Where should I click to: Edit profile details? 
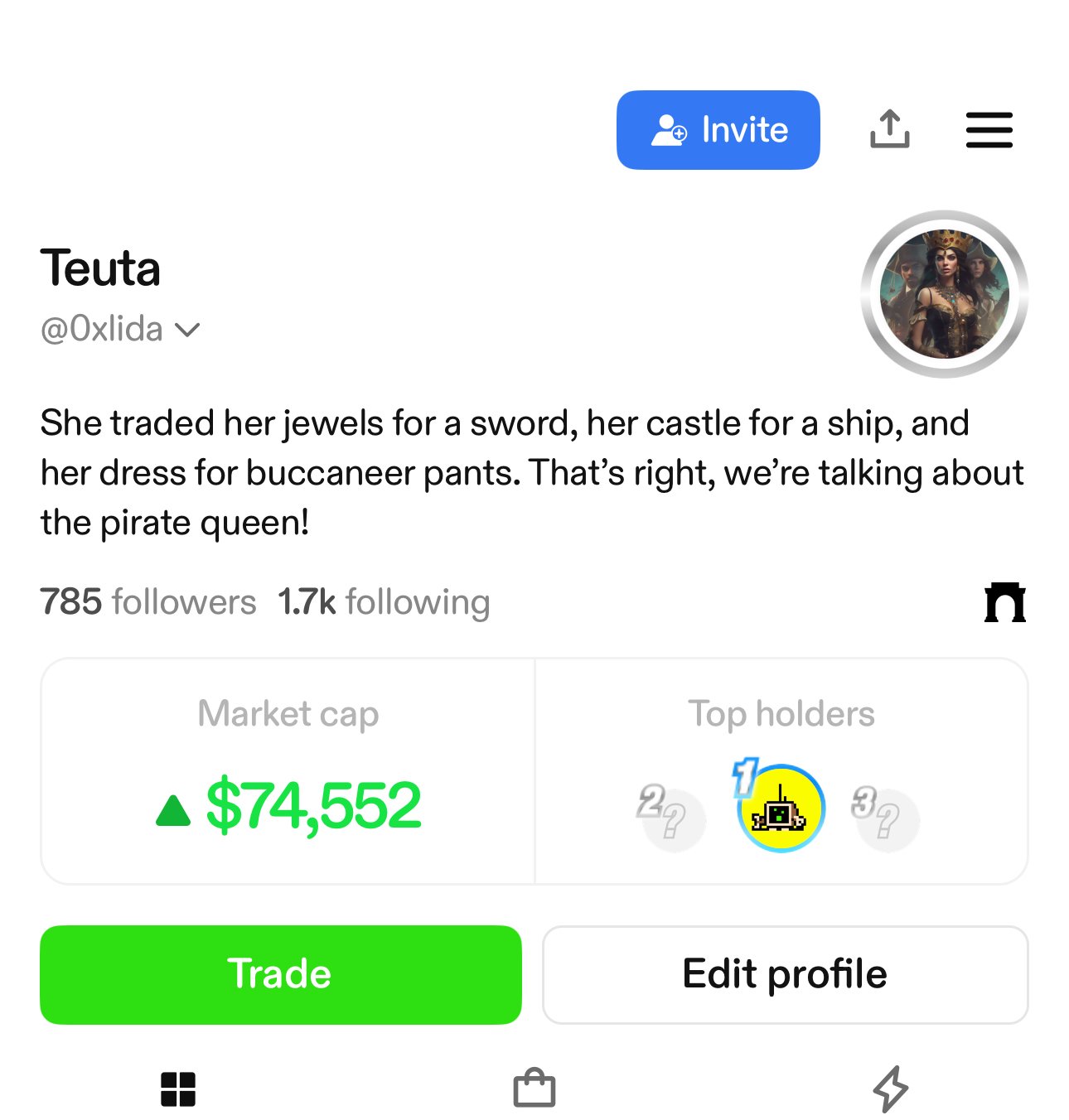click(784, 974)
